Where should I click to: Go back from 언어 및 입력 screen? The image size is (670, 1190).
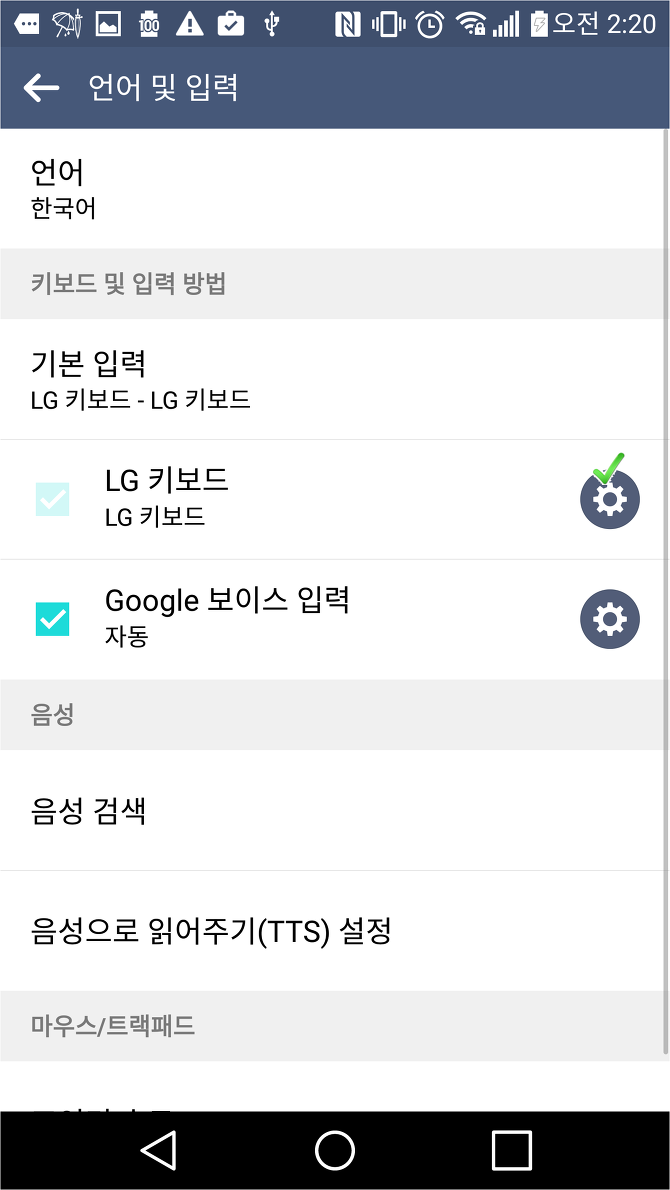point(41,88)
